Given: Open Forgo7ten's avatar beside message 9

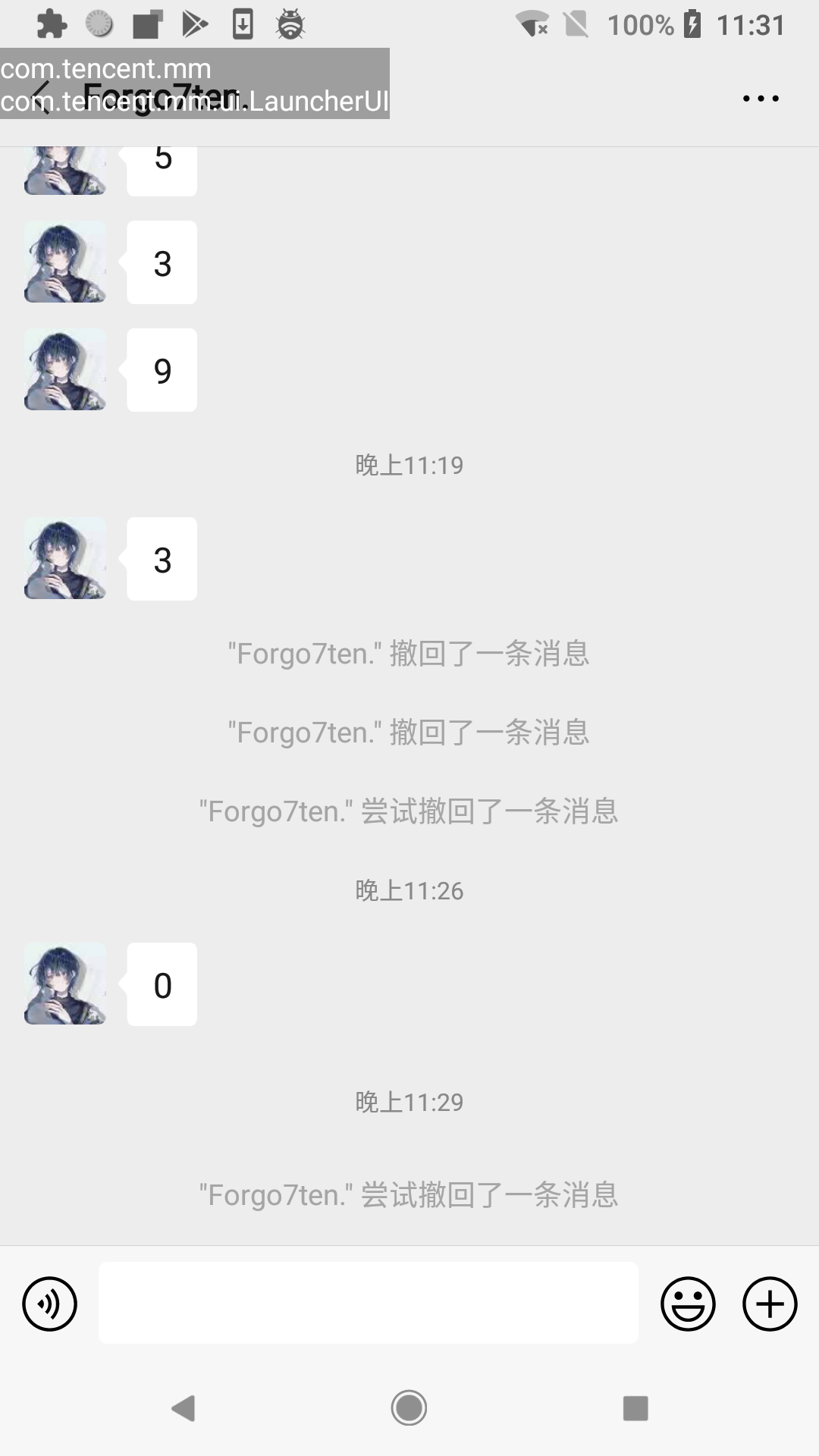Looking at the screenshot, I should click(x=65, y=370).
